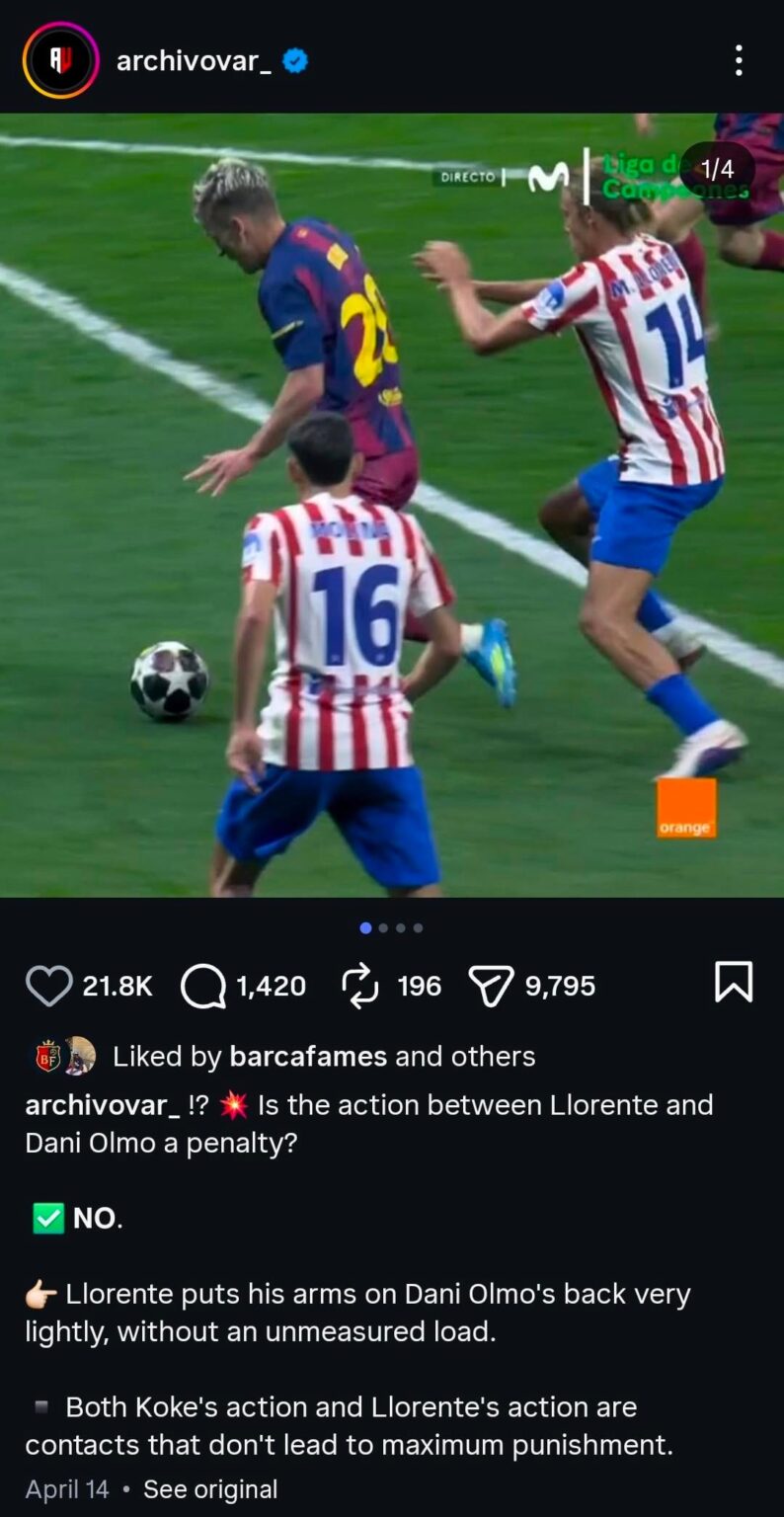Open the comments on this post
Screen dimensions: 784x1517
coord(203,986)
